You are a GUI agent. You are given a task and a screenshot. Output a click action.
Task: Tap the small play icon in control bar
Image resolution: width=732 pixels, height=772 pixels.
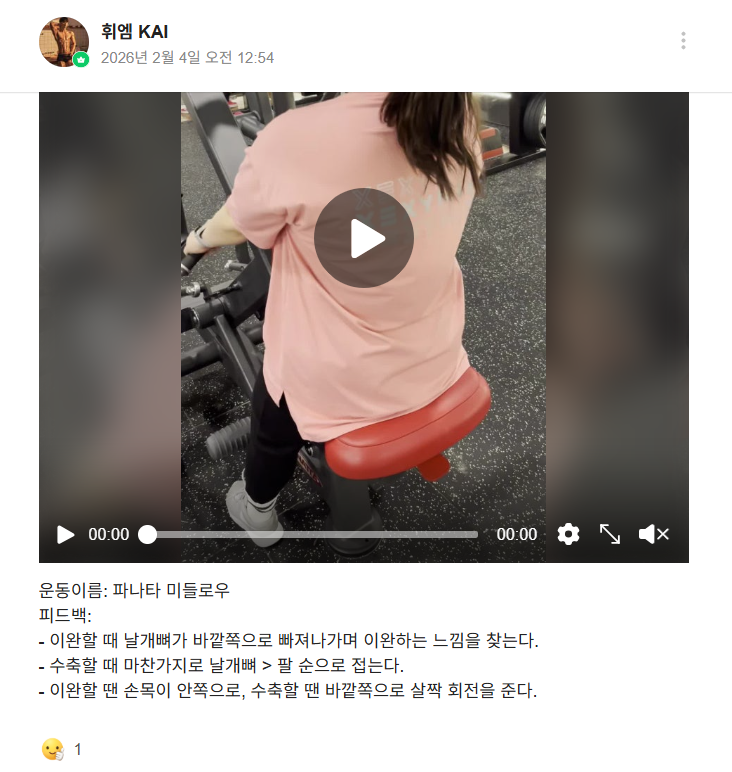click(x=66, y=534)
